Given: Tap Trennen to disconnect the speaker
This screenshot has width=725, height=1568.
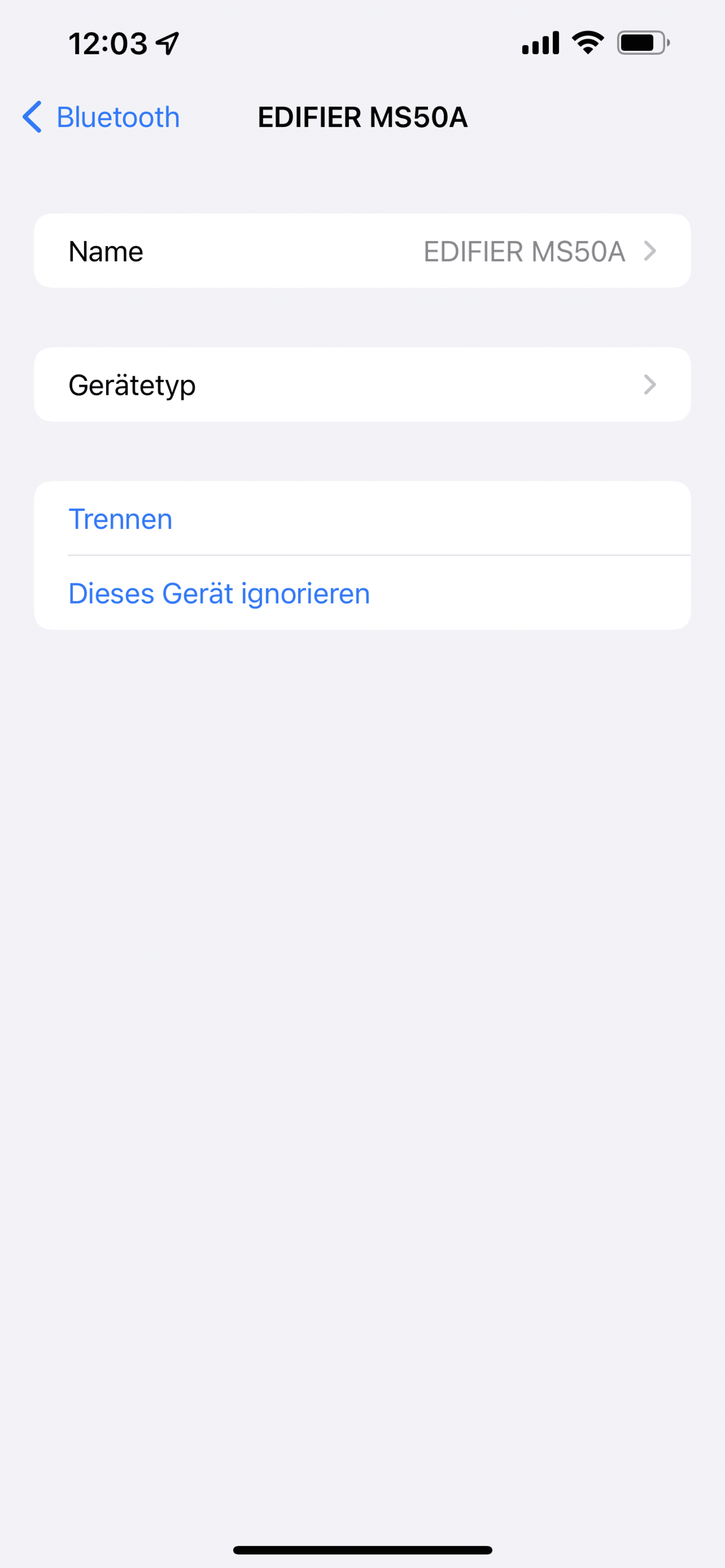Looking at the screenshot, I should click(x=362, y=519).
